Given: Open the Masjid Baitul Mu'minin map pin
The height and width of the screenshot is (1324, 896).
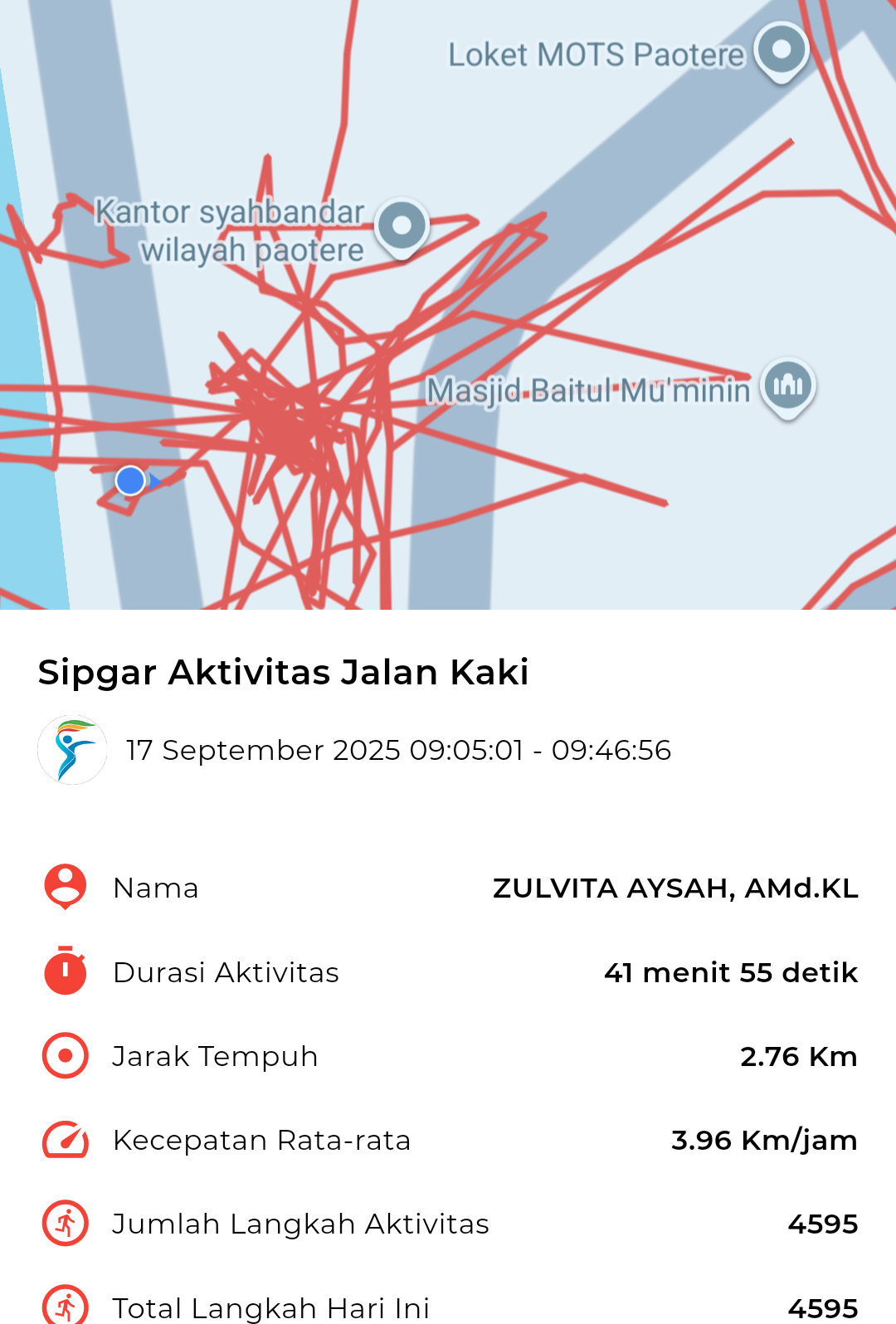Looking at the screenshot, I should tap(788, 386).
